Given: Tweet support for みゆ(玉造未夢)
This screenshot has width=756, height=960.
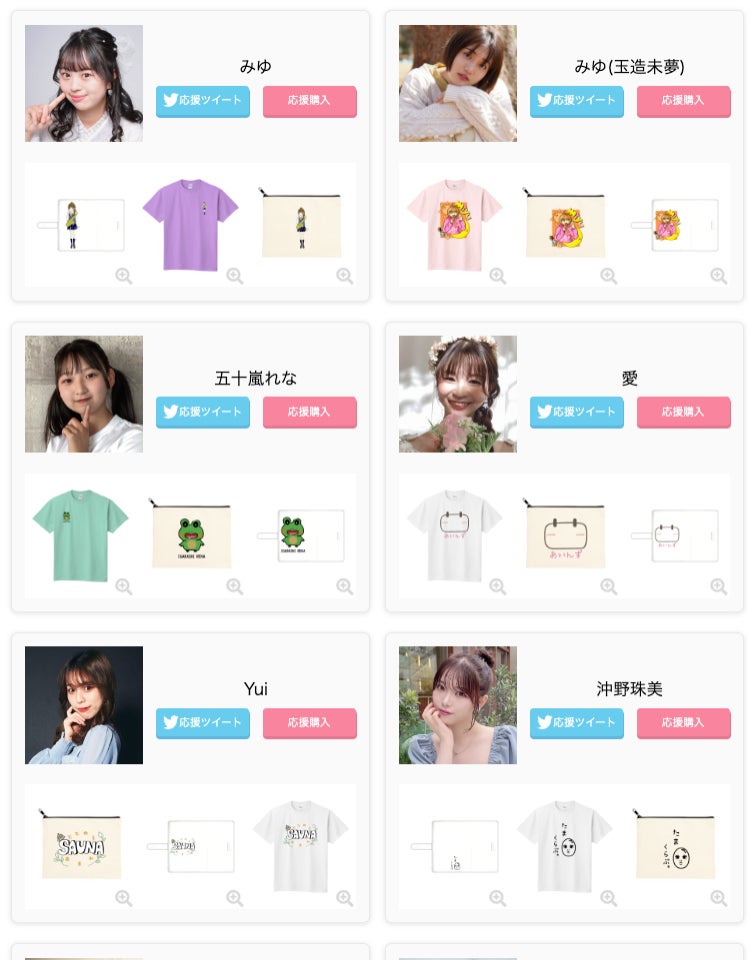Looking at the screenshot, I should coord(577,101).
